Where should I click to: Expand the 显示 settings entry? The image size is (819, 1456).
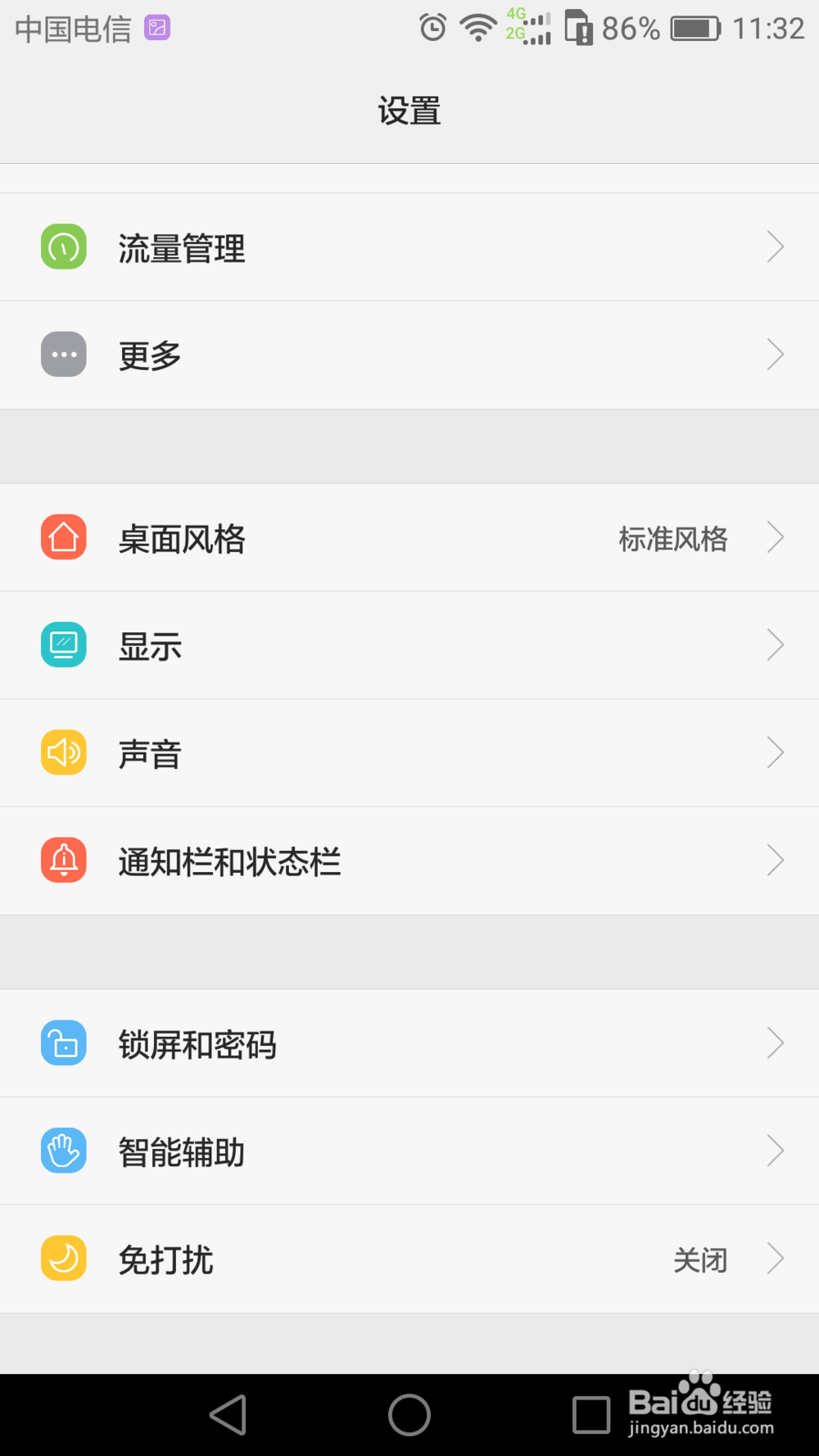tap(409, 645)
